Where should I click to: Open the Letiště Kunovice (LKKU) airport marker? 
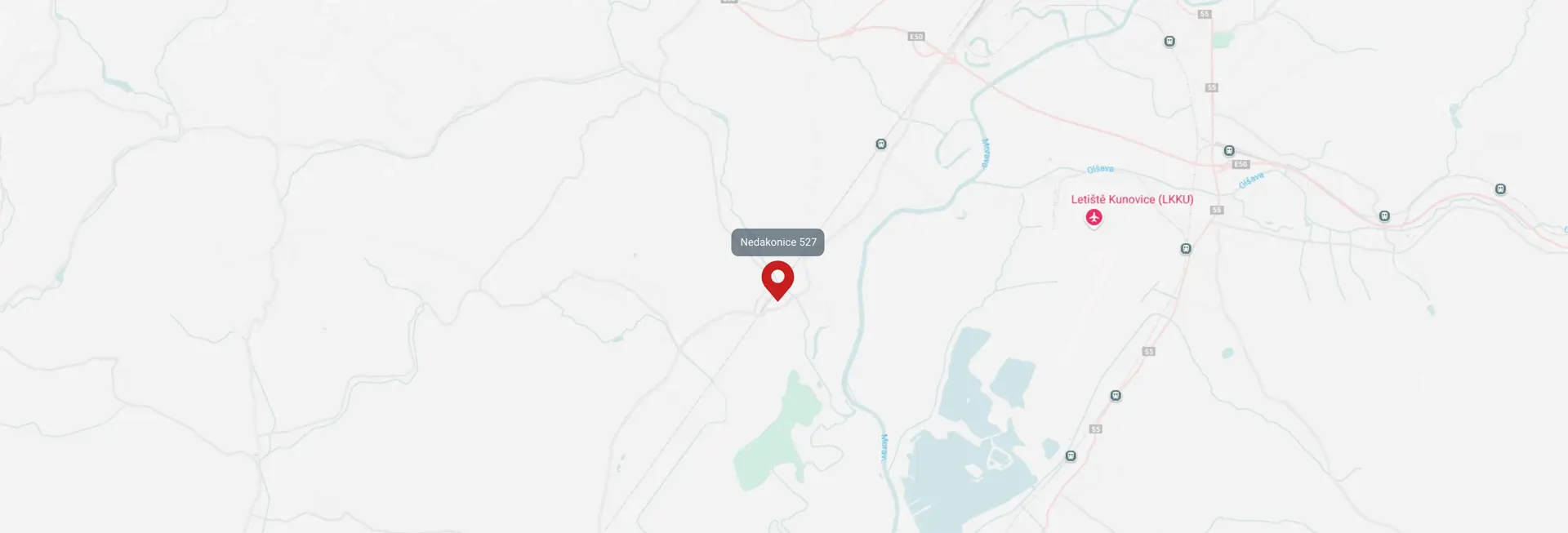1094,217
